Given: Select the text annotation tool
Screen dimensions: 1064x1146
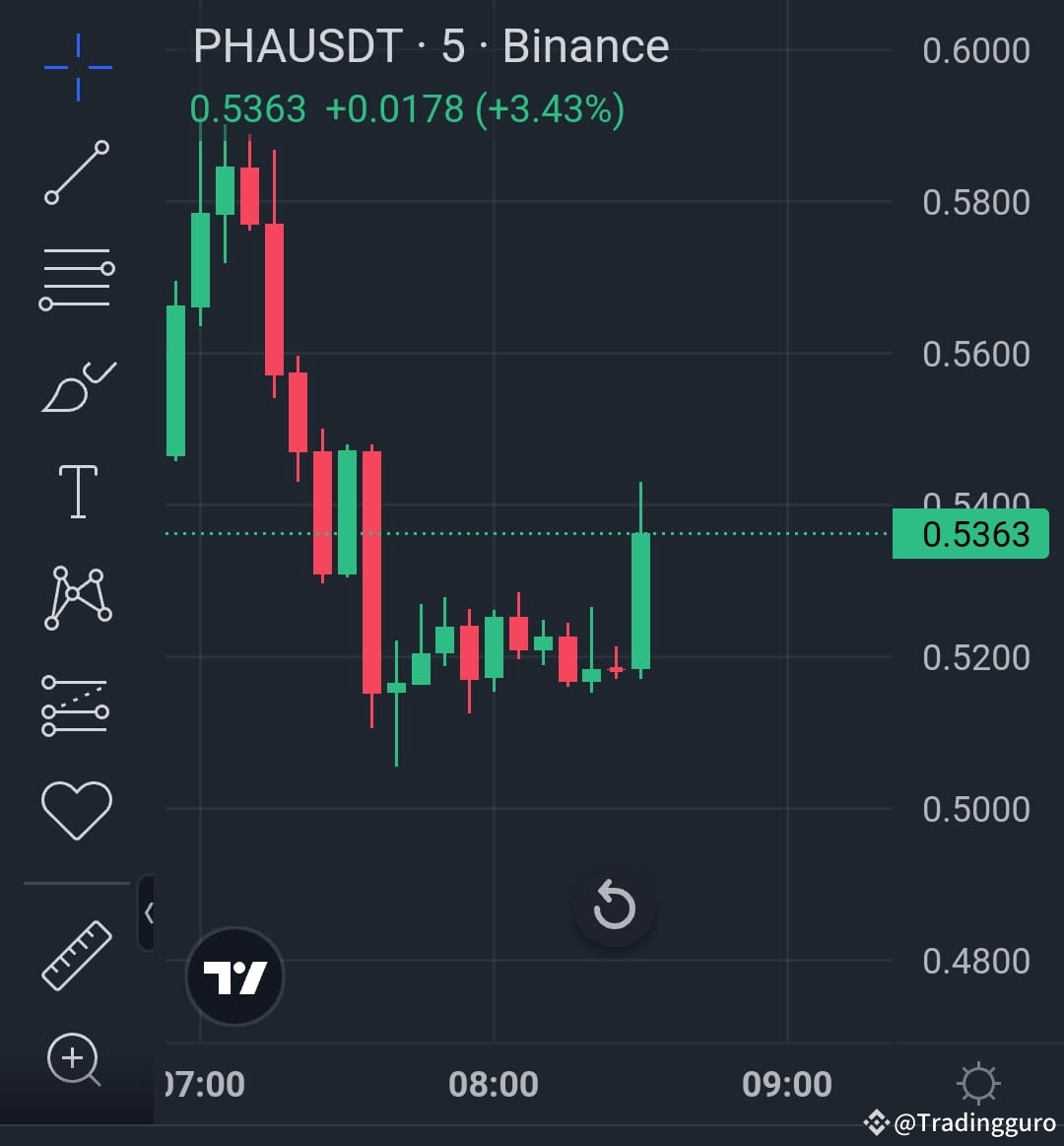Looking at the screenshot, I should click(77, 491).
